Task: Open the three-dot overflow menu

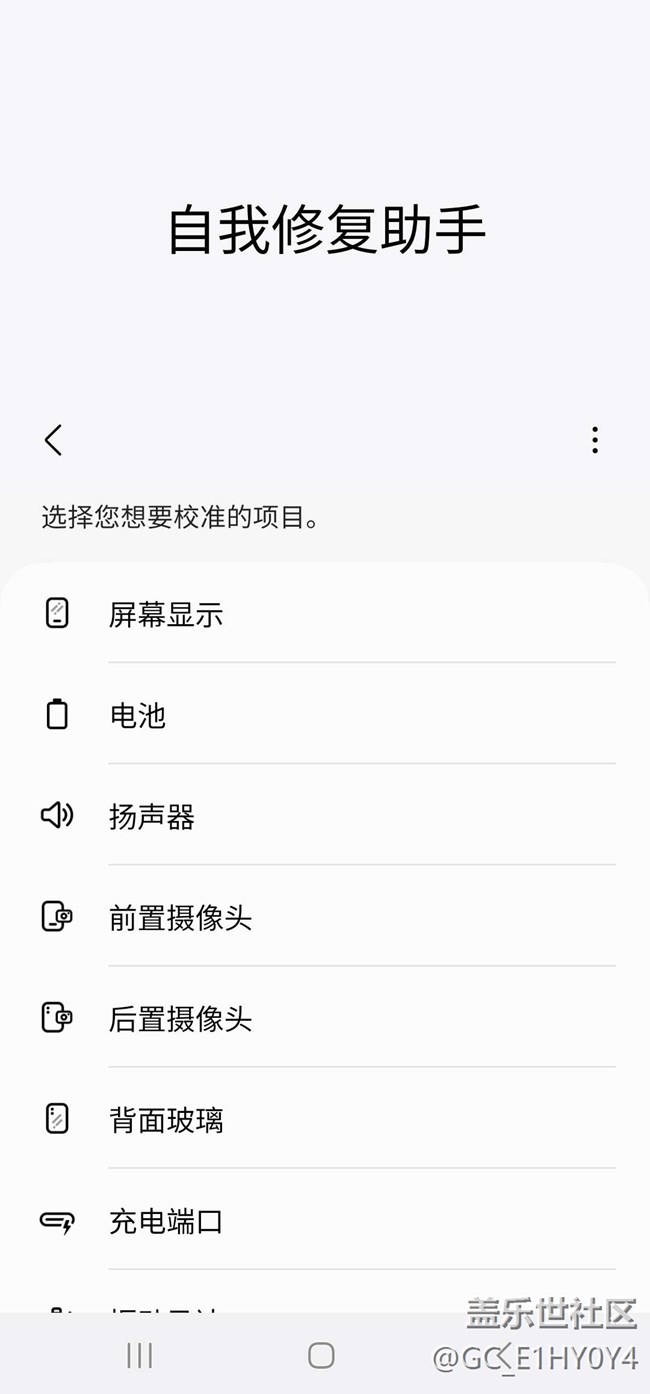Action: pos(595,440)
